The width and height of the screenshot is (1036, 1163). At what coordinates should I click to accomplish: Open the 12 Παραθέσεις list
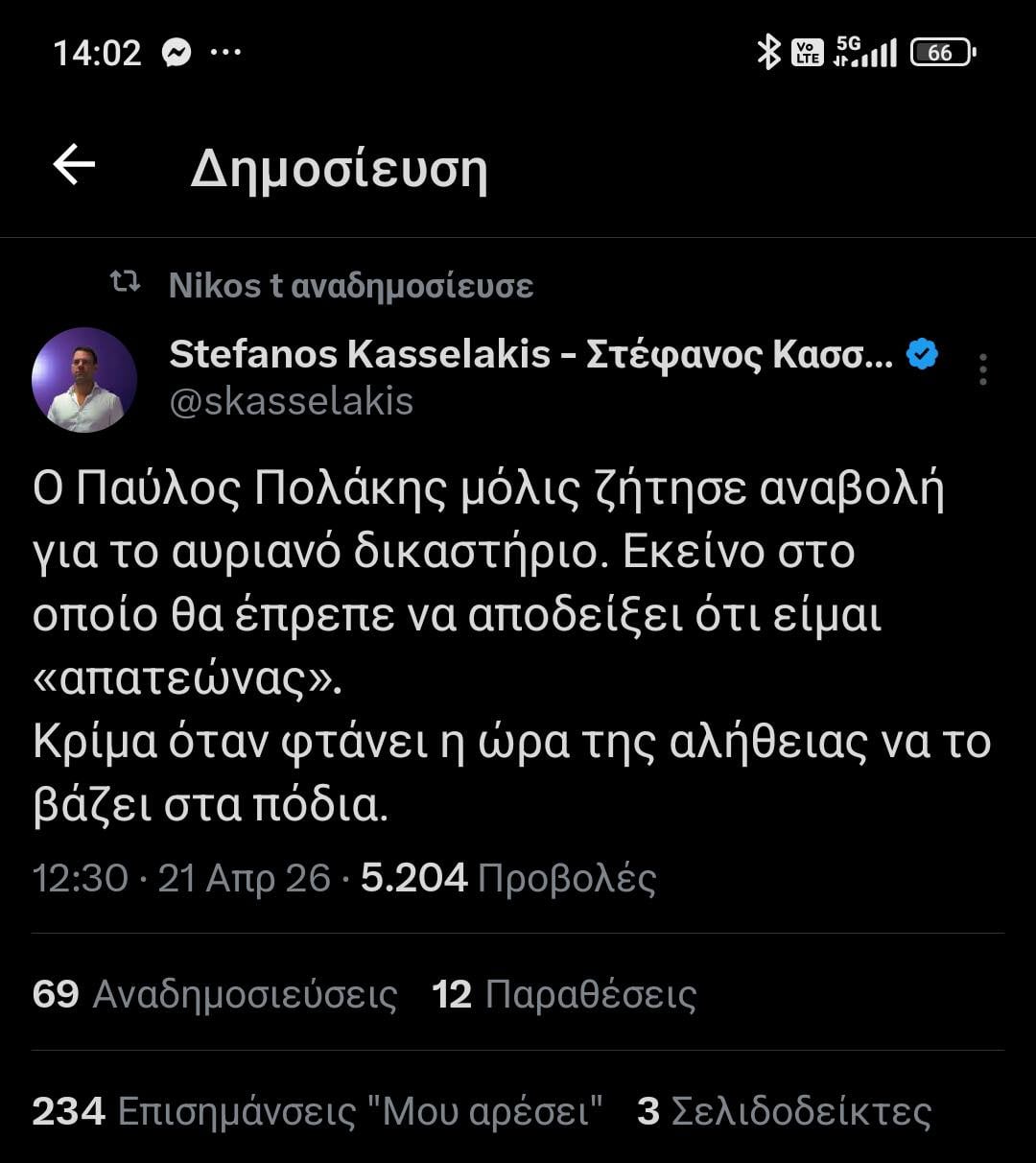564,994
